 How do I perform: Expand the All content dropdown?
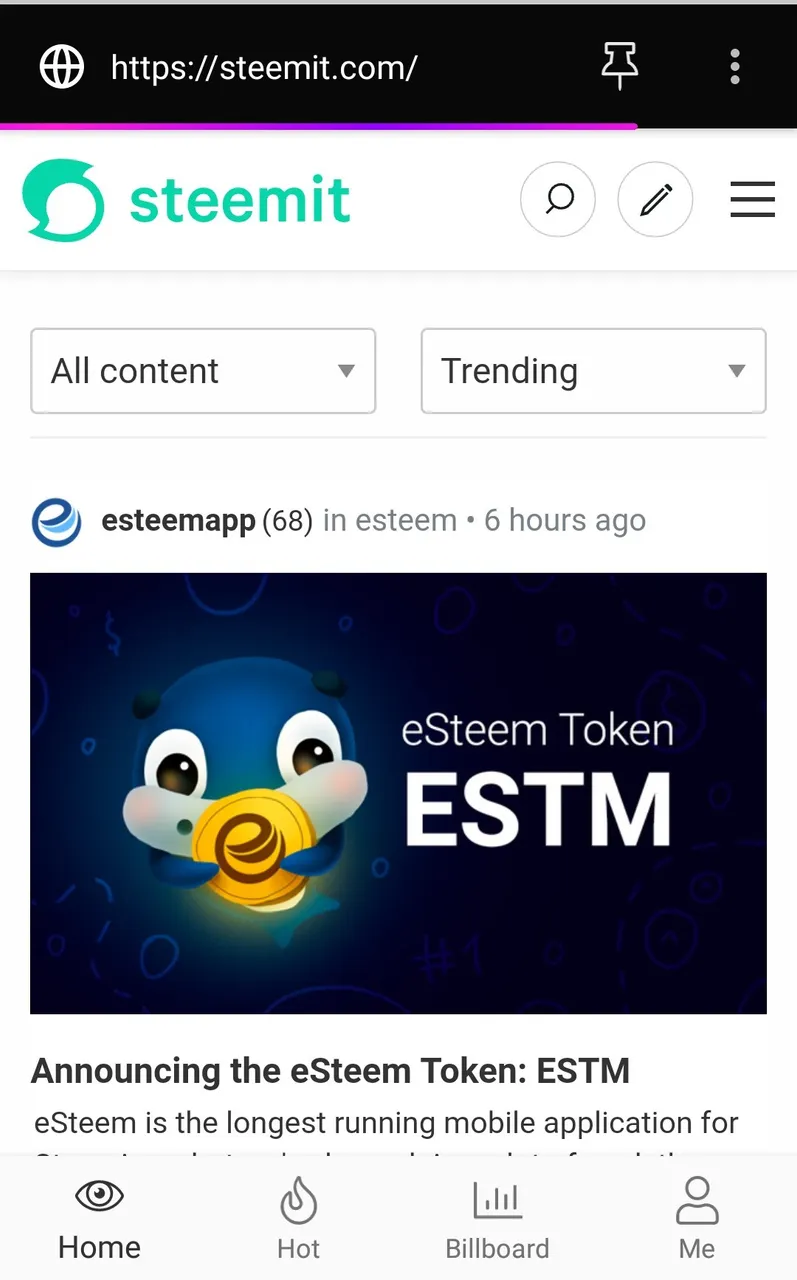(203, 371)
